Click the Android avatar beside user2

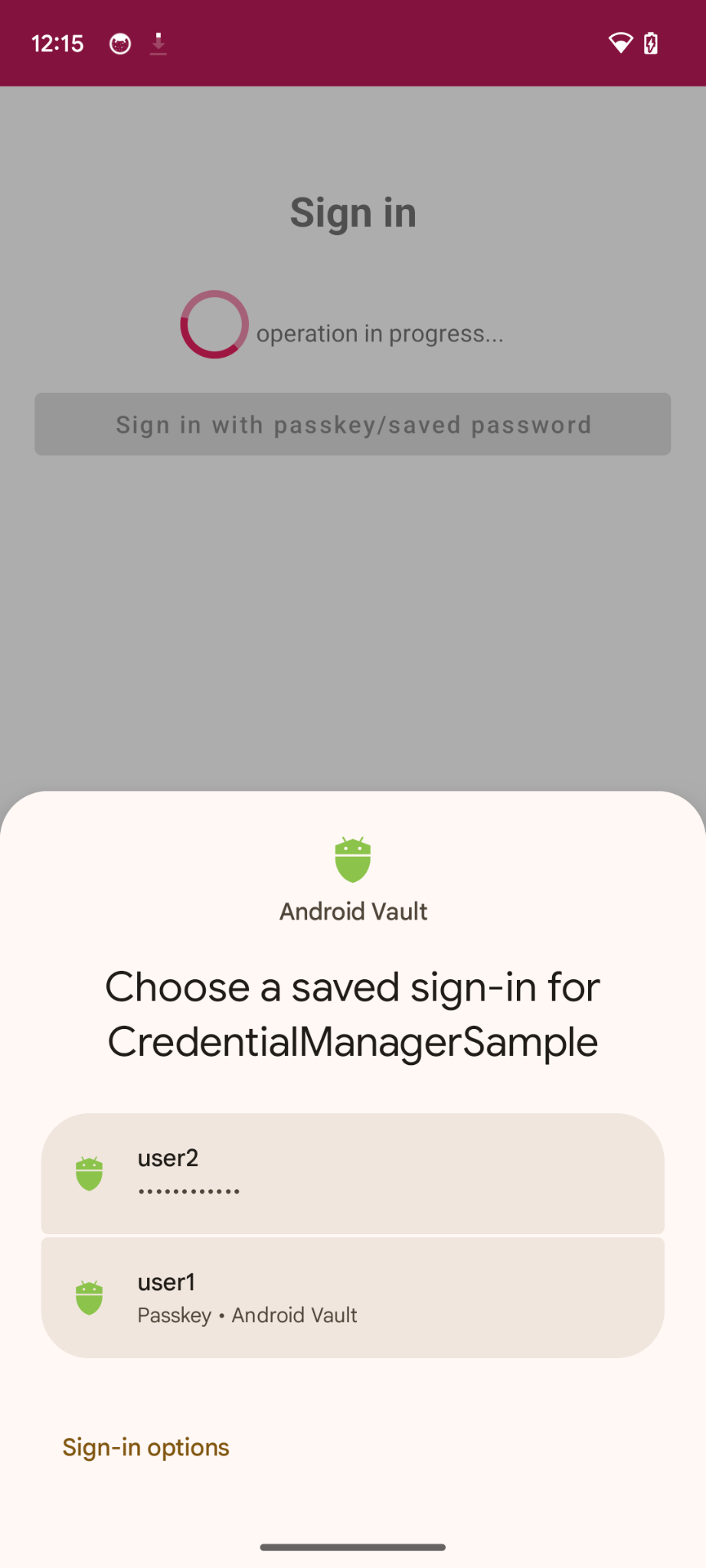pos(89,1171)
